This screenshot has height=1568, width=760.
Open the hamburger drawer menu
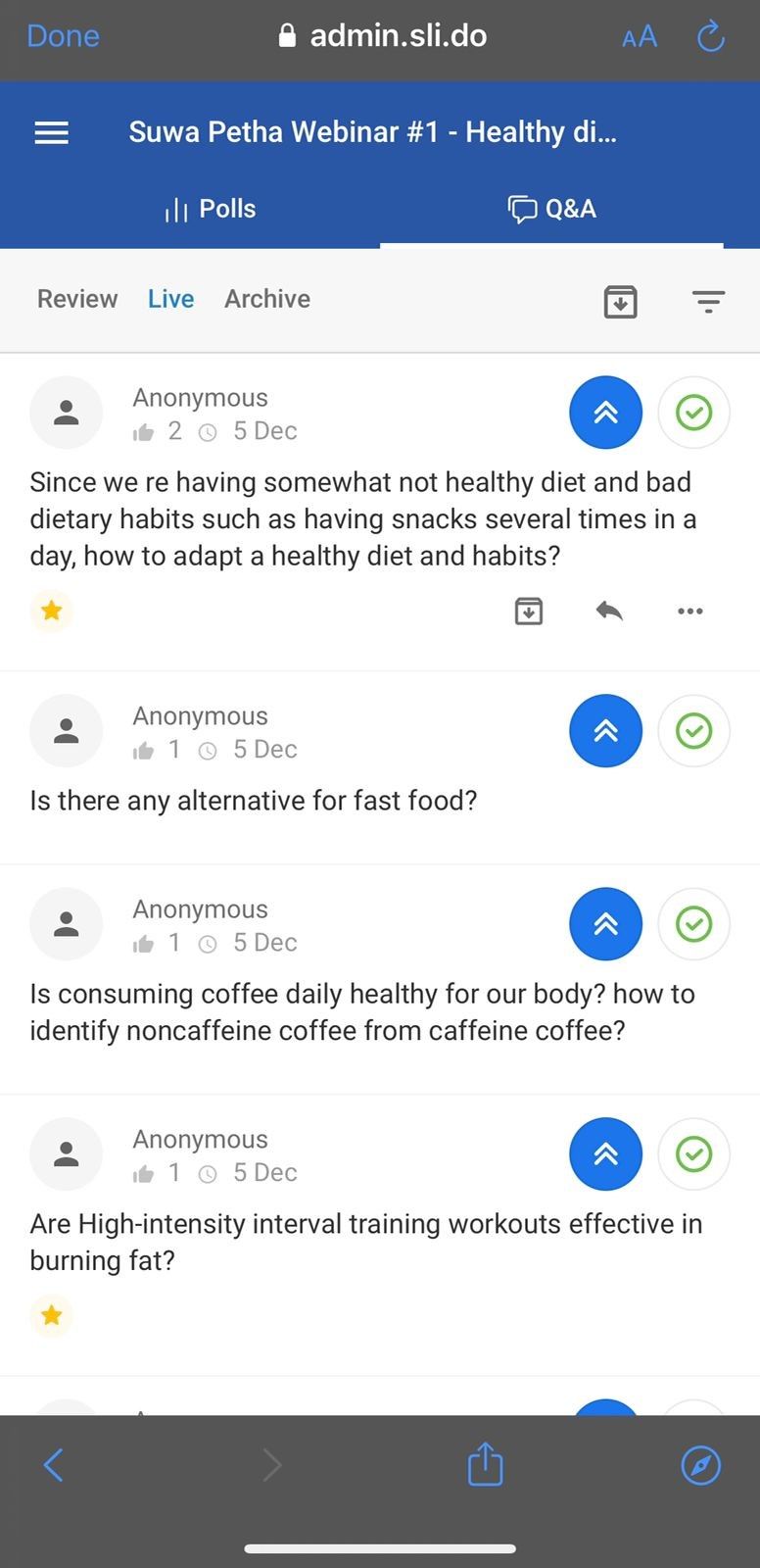[52, 132]
